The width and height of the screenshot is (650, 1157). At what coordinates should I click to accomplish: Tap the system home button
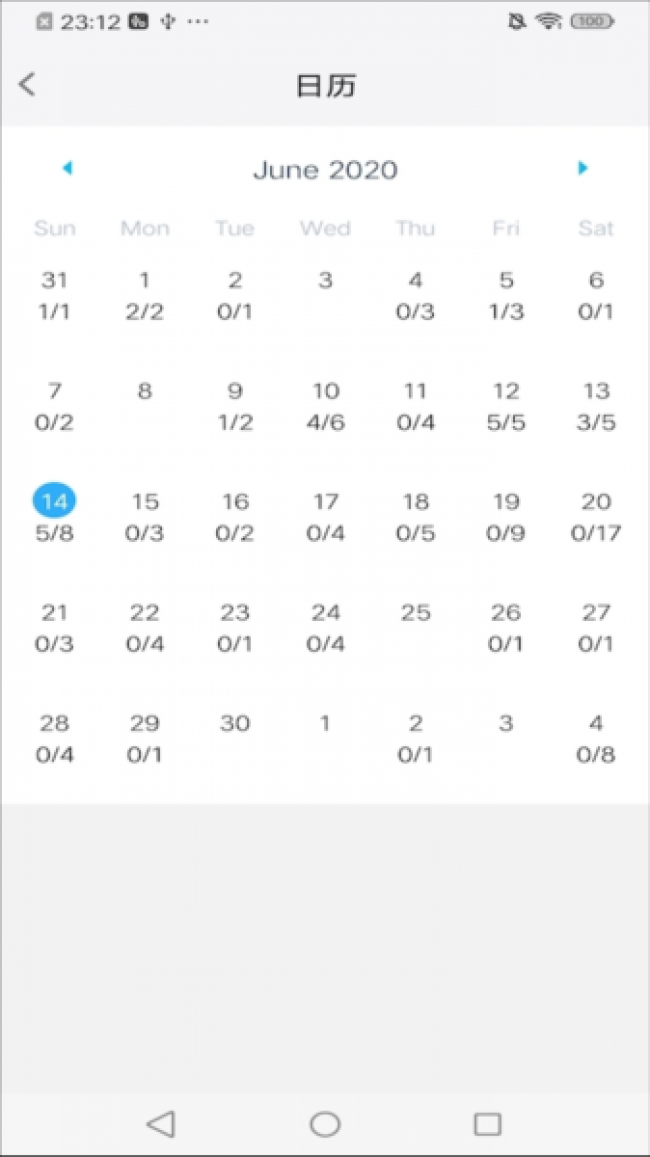[x=325, y=1124]
